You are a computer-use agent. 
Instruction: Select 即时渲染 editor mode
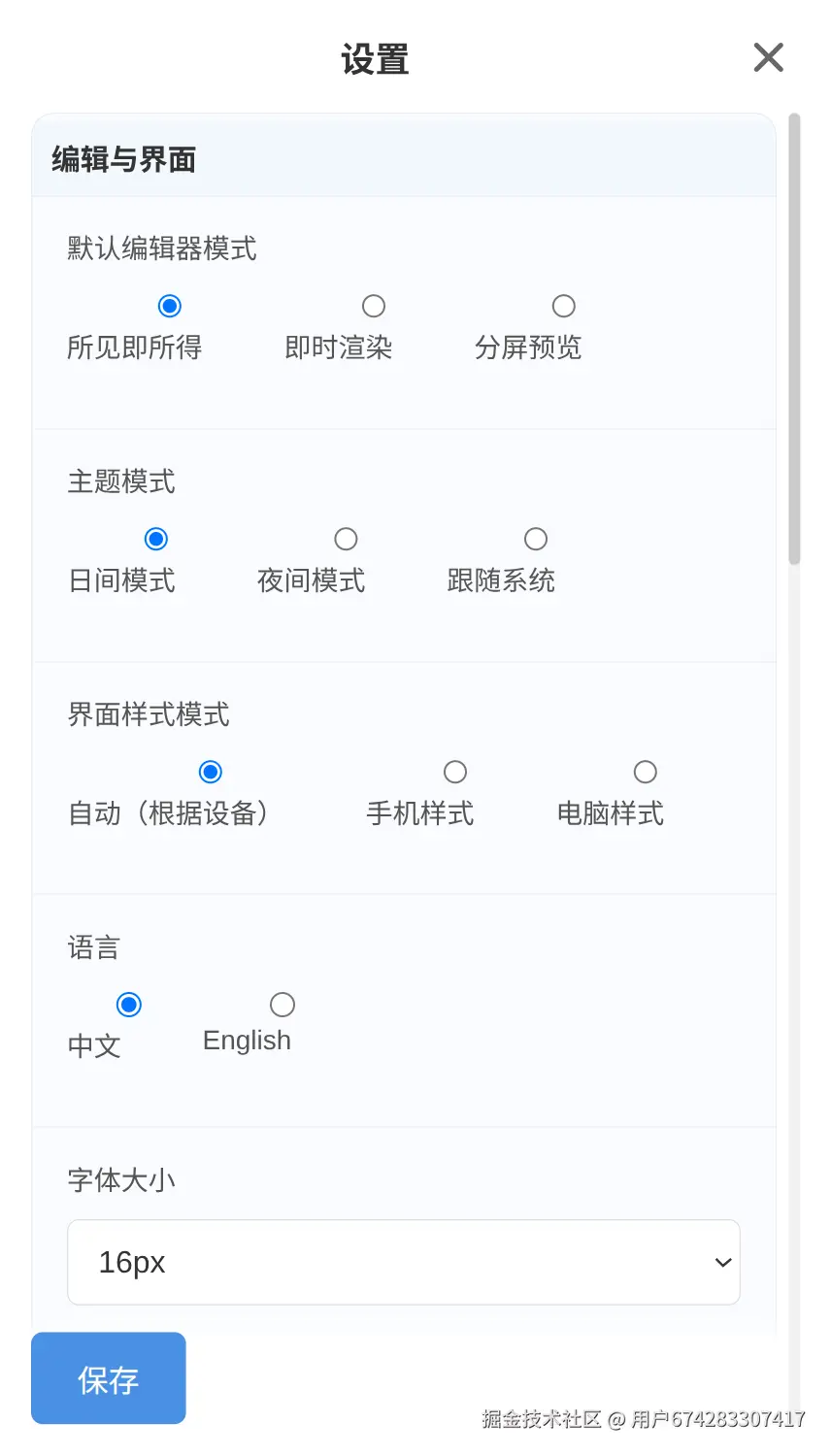pyautogui.click(x=373, y=306)
